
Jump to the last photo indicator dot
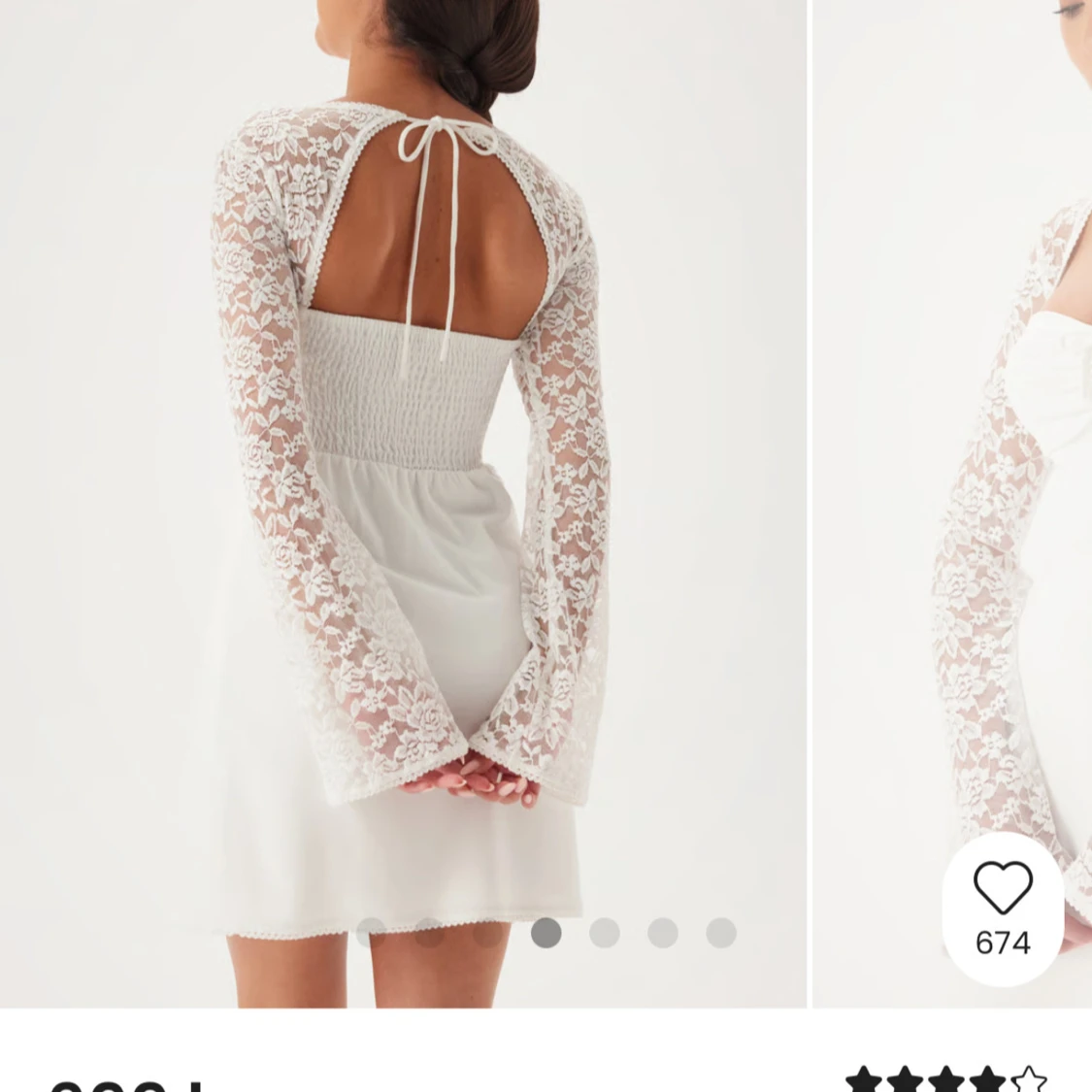coord(721,933)
